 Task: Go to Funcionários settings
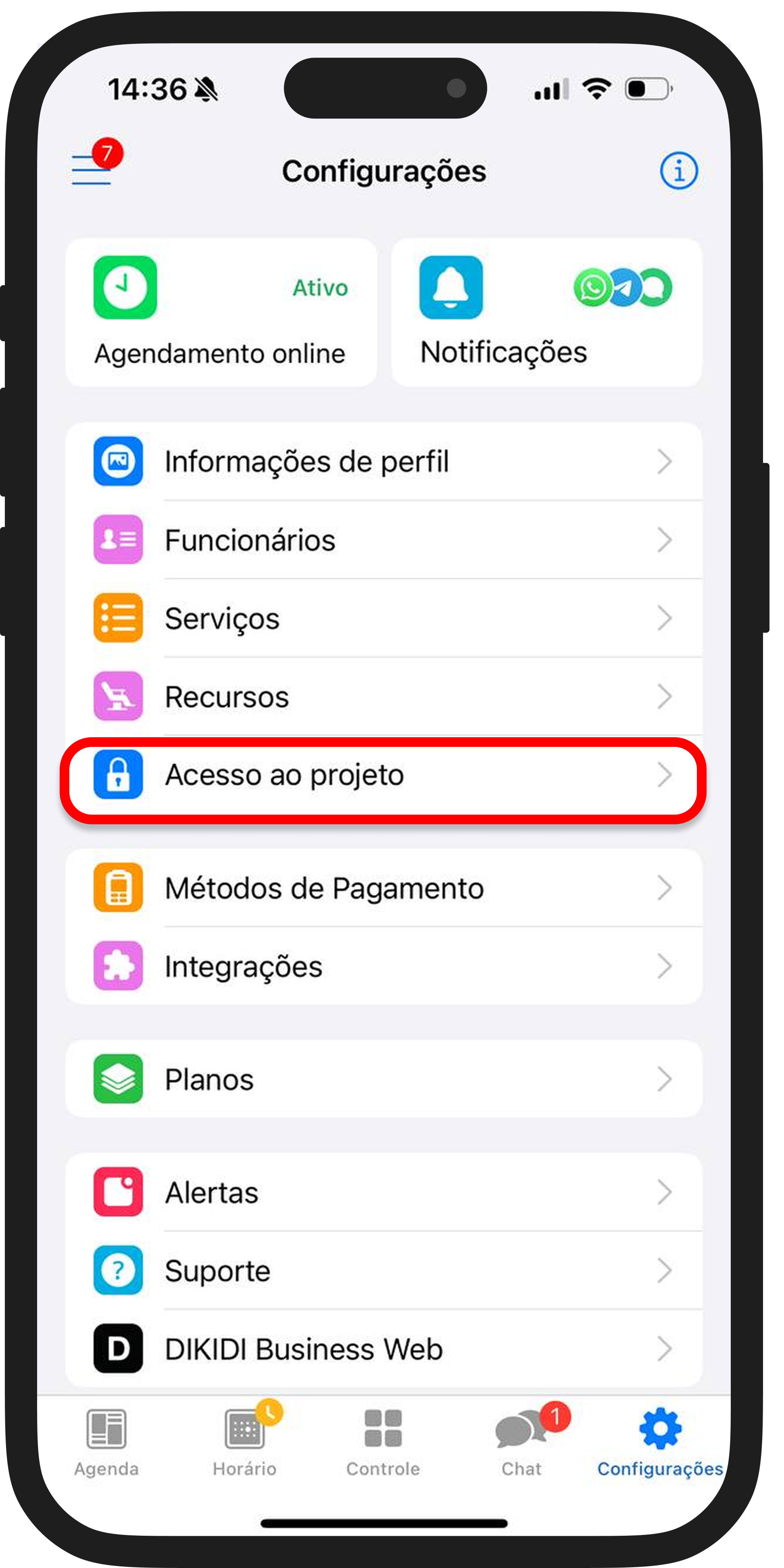point(384,540)
